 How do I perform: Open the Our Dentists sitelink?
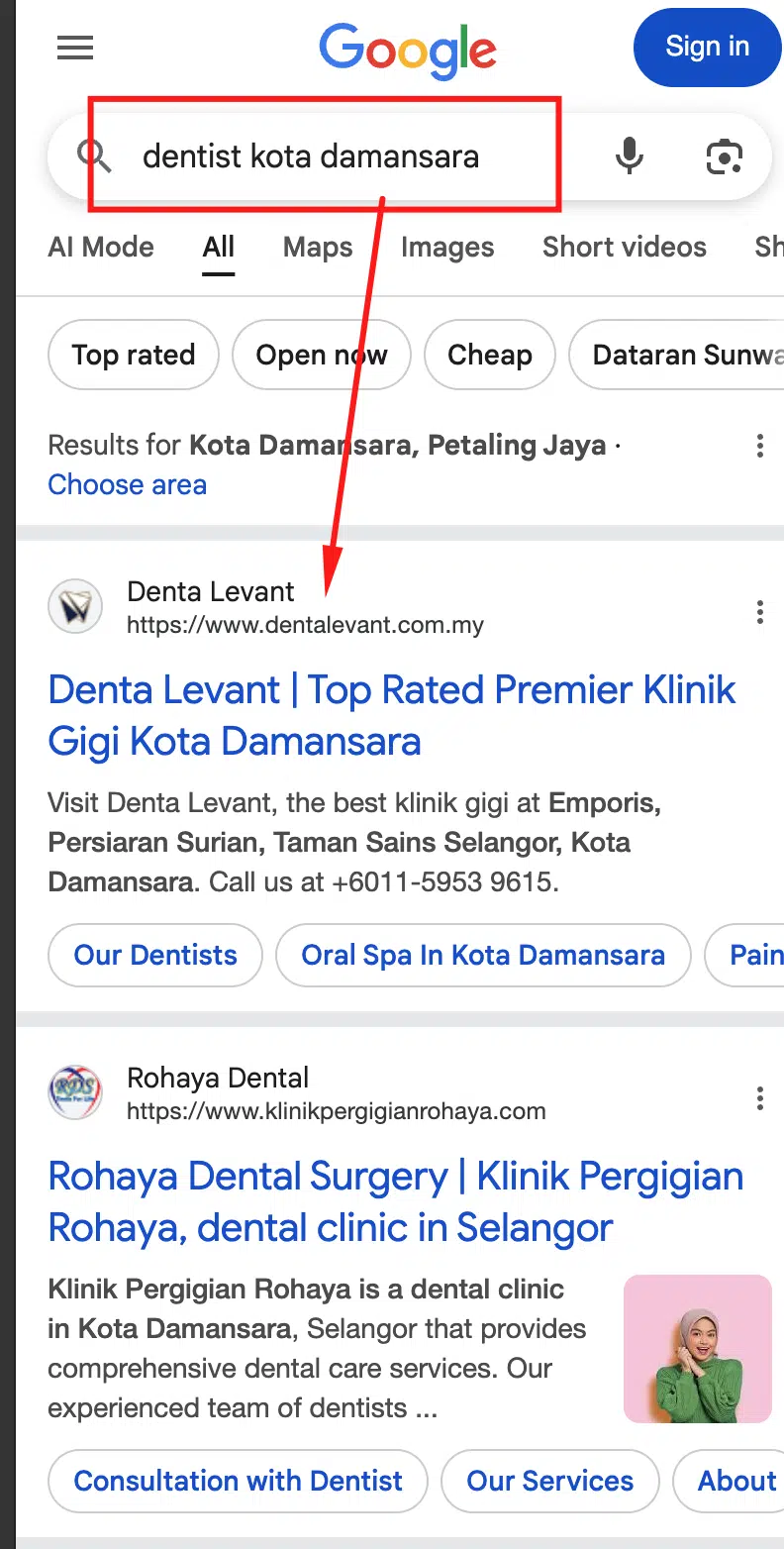[x=154, y=955]
